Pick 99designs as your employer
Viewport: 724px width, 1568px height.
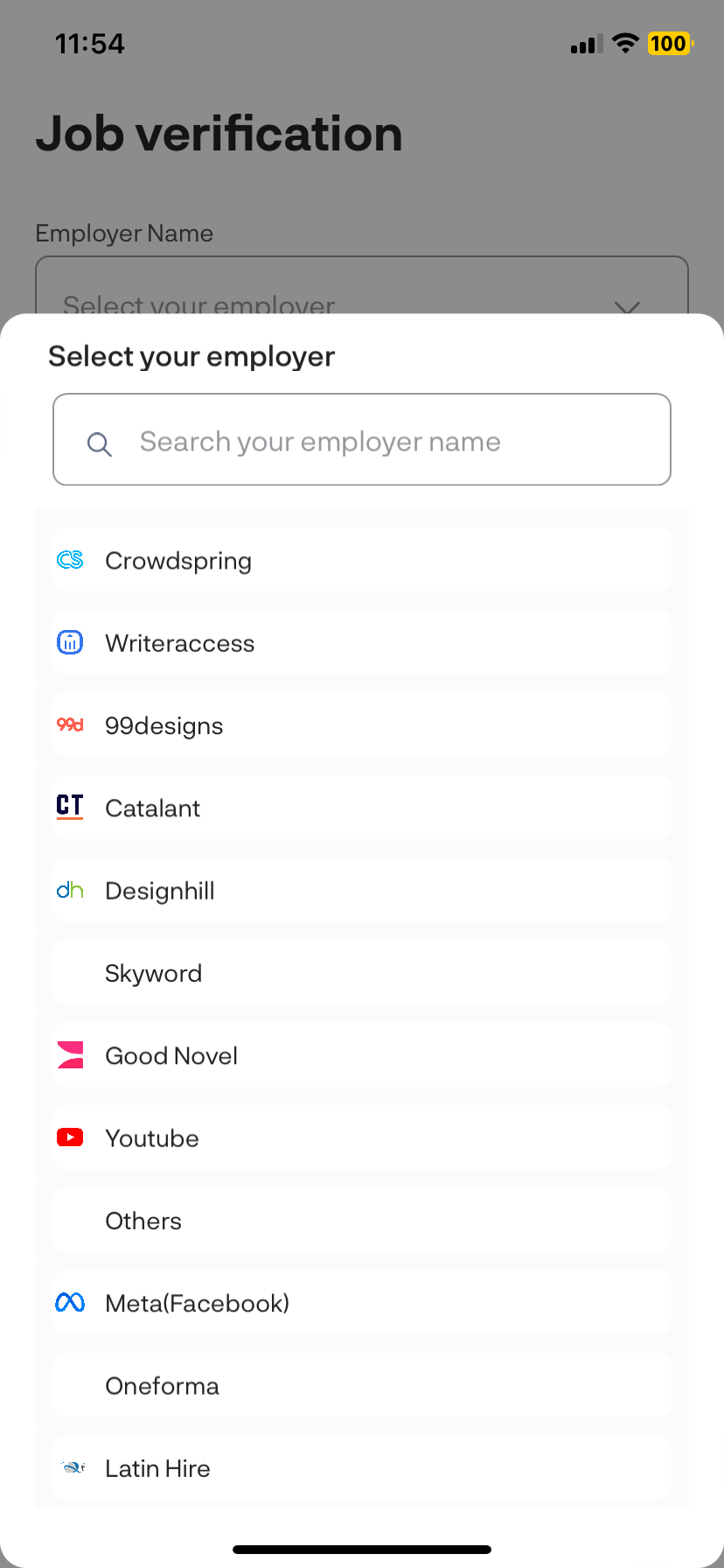tap(362, 725)
